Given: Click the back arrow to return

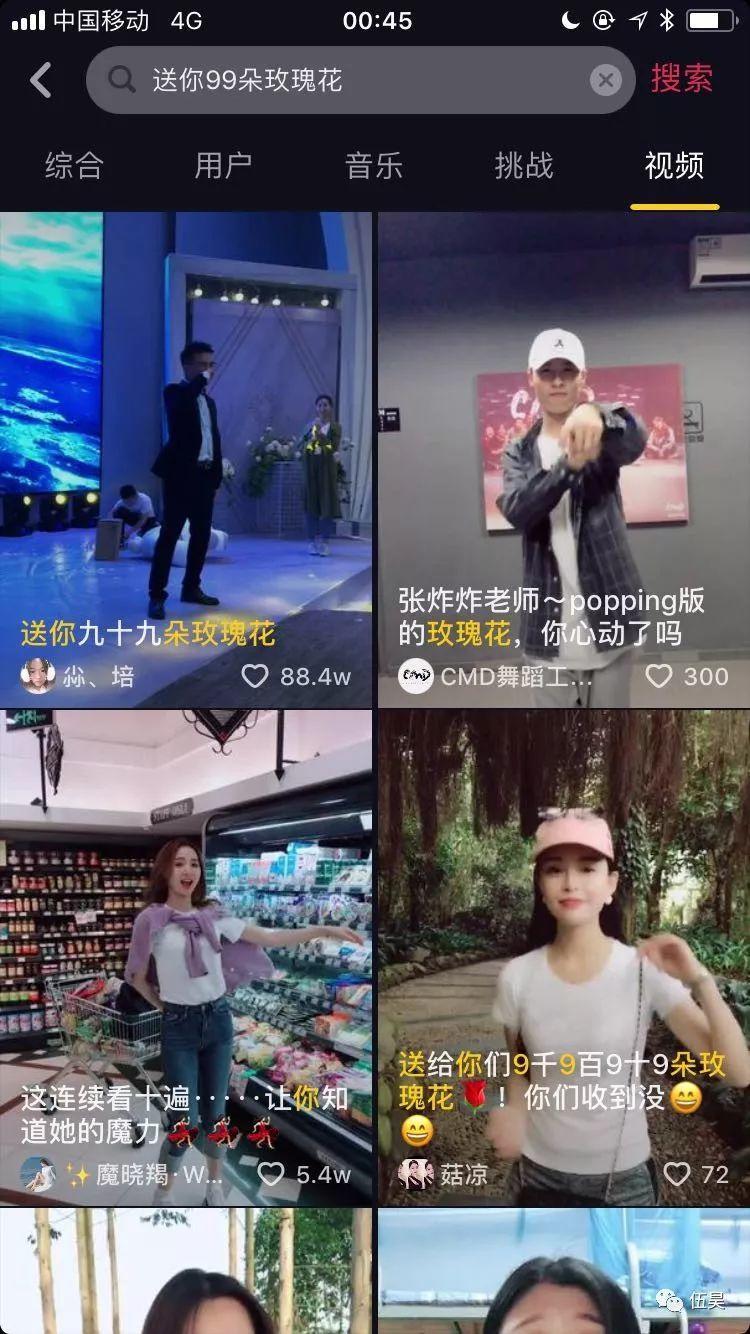Looking at the screenshot, I should tap(40, 80).
